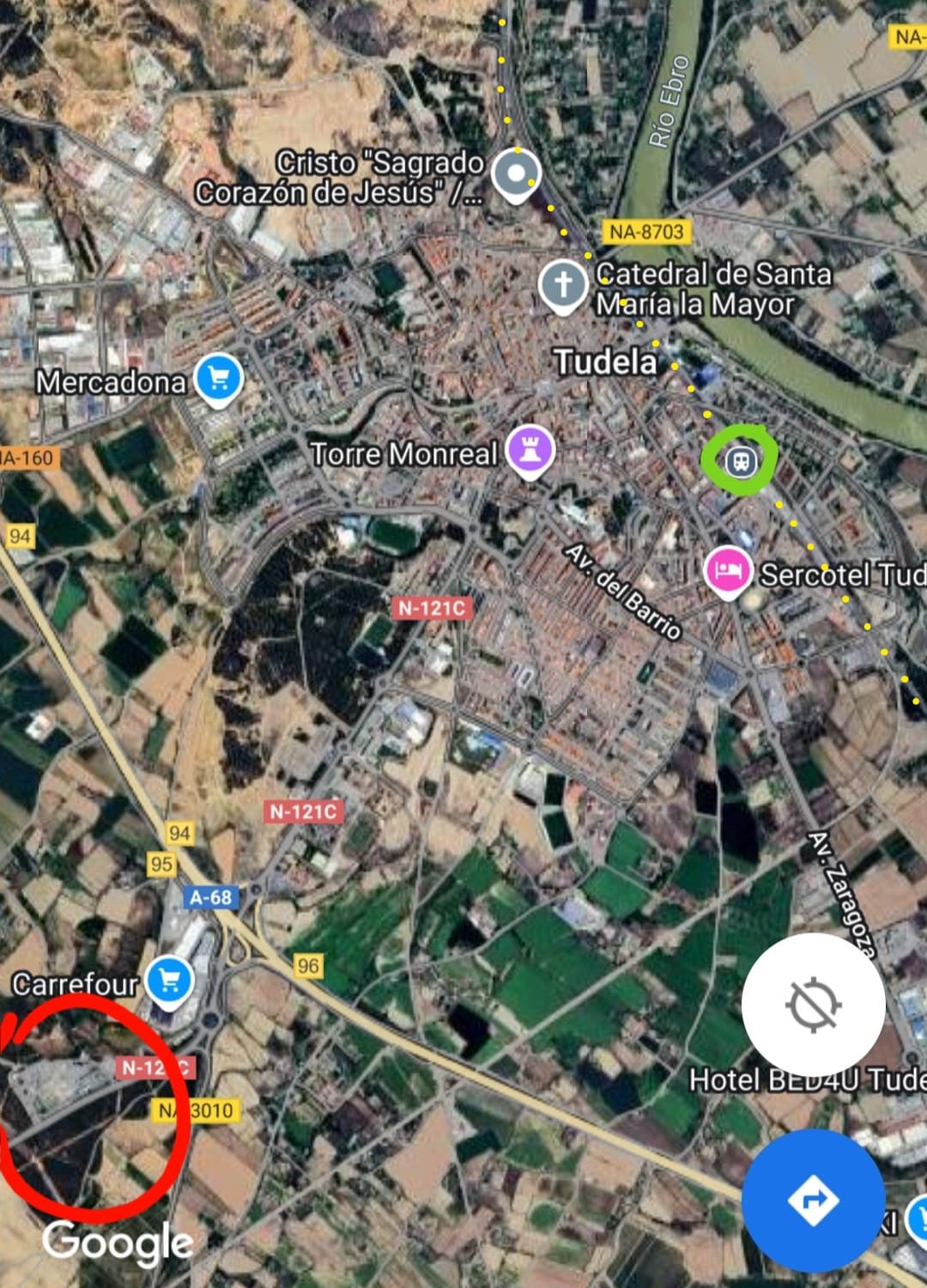Tap the my-location crosshair button
The height and width of the screenshot is (1288, 927).
[x=813, y=1005]
